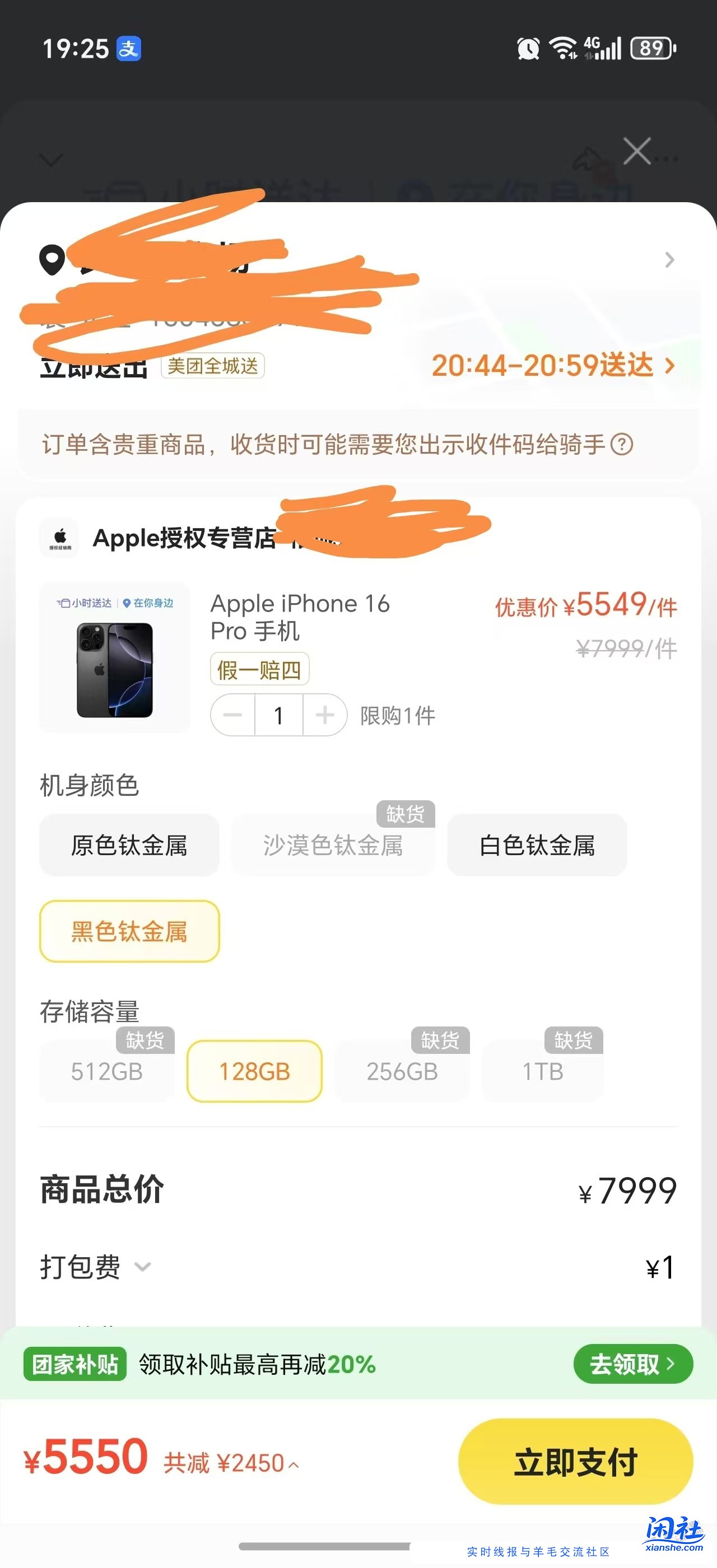The height and width of the screenshot is (1568, 717).
Task: Select the 原色钛金属 color option
Action: click(x=128, y=845)
